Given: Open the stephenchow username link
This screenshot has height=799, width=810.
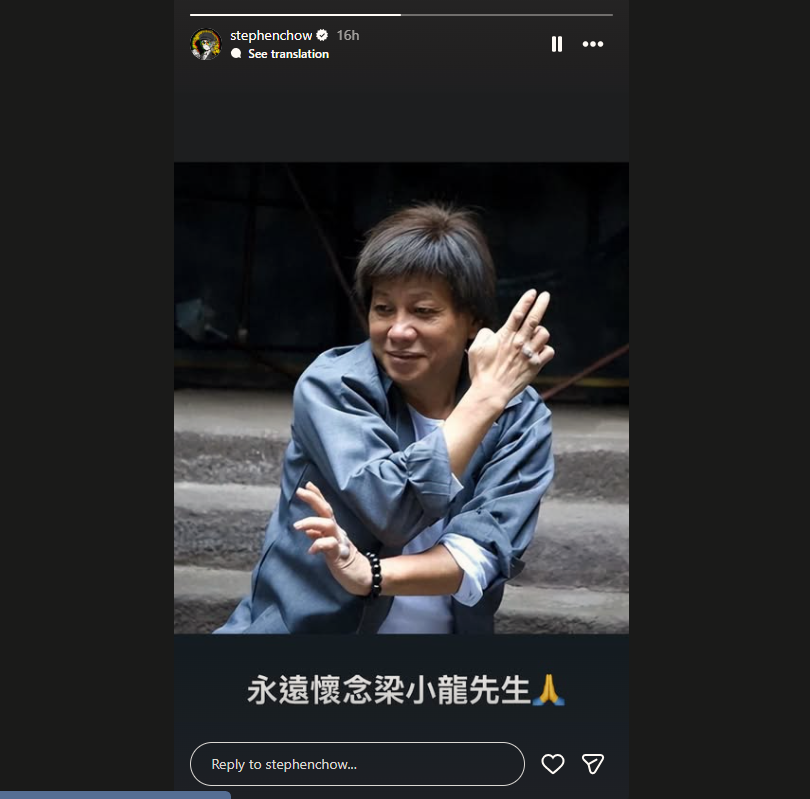Looking at the screenshot, I should tap(271, 35).
